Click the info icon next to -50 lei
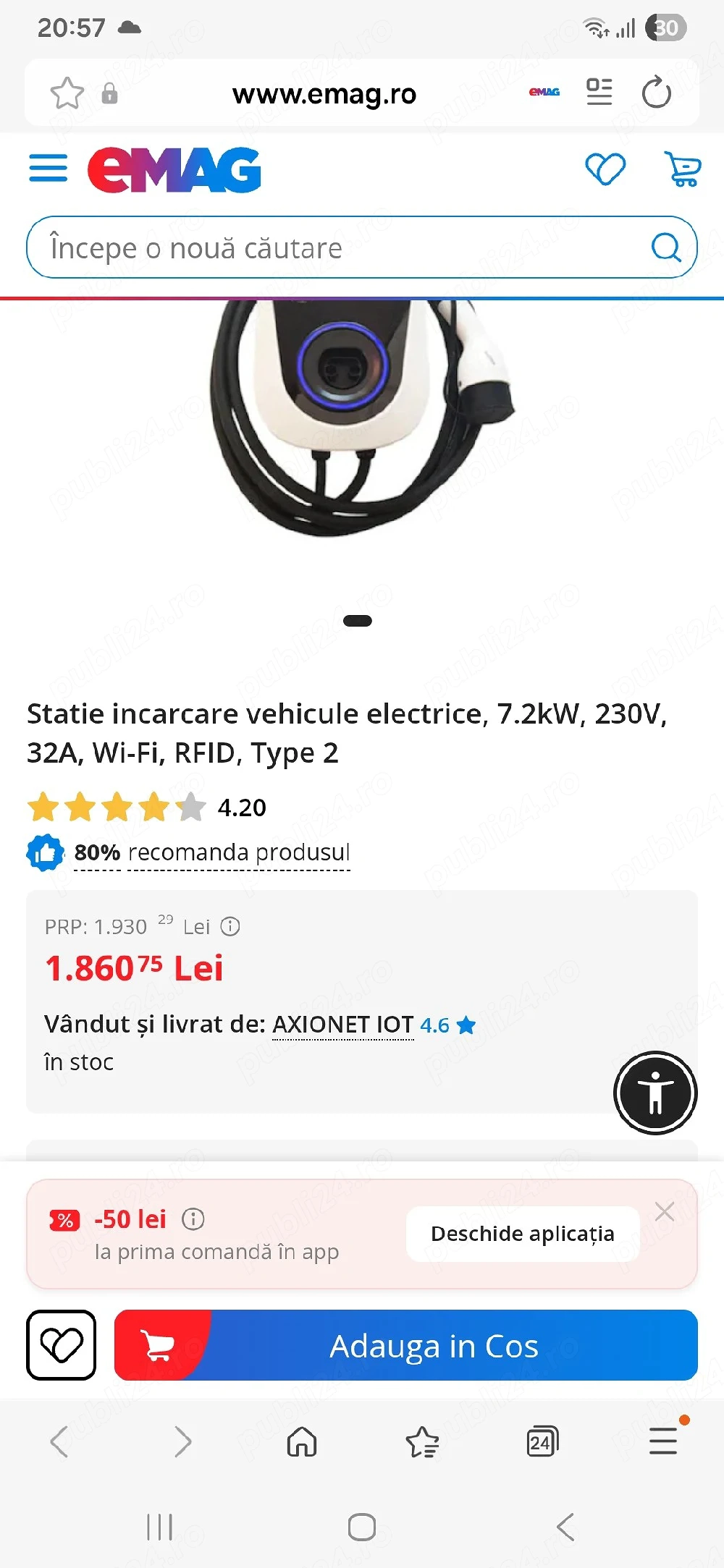The width and height of the screenshot is (724, 1568). point(191,1219)
